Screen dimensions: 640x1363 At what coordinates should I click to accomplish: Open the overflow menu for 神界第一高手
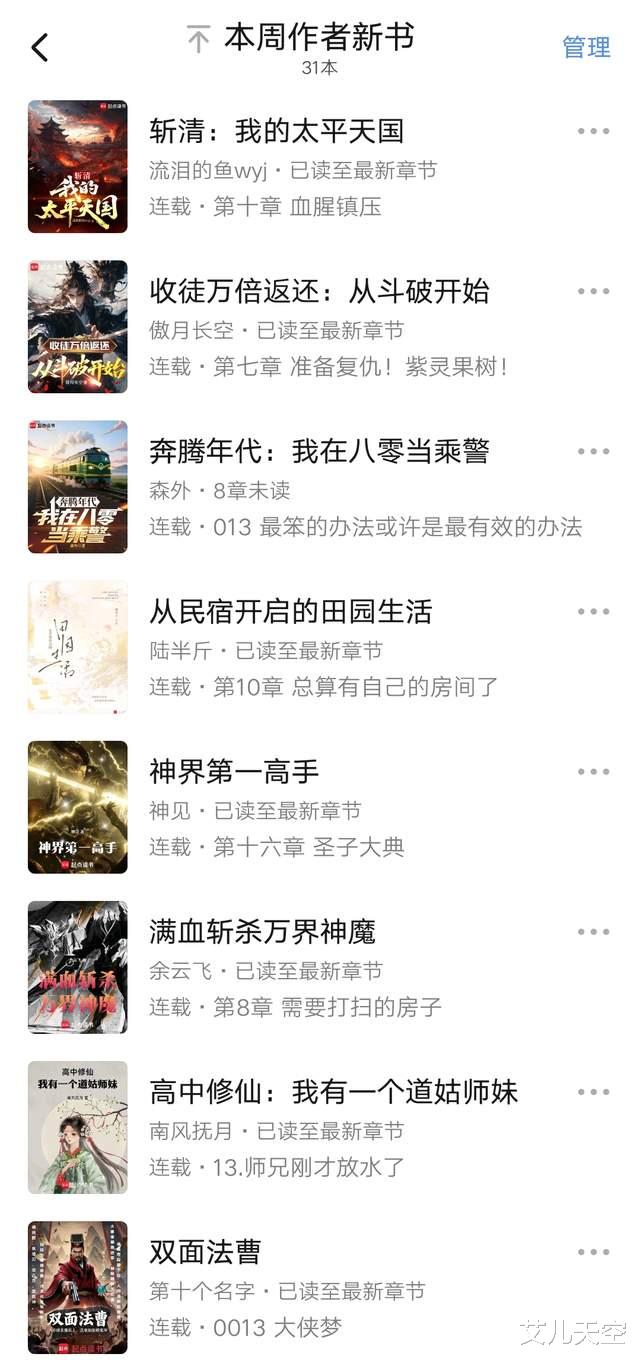[x=593, y=771]
